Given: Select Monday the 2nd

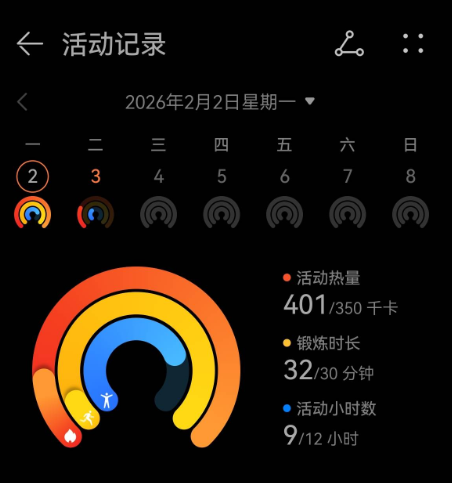Looking at the screenshot, I should 32,176.
